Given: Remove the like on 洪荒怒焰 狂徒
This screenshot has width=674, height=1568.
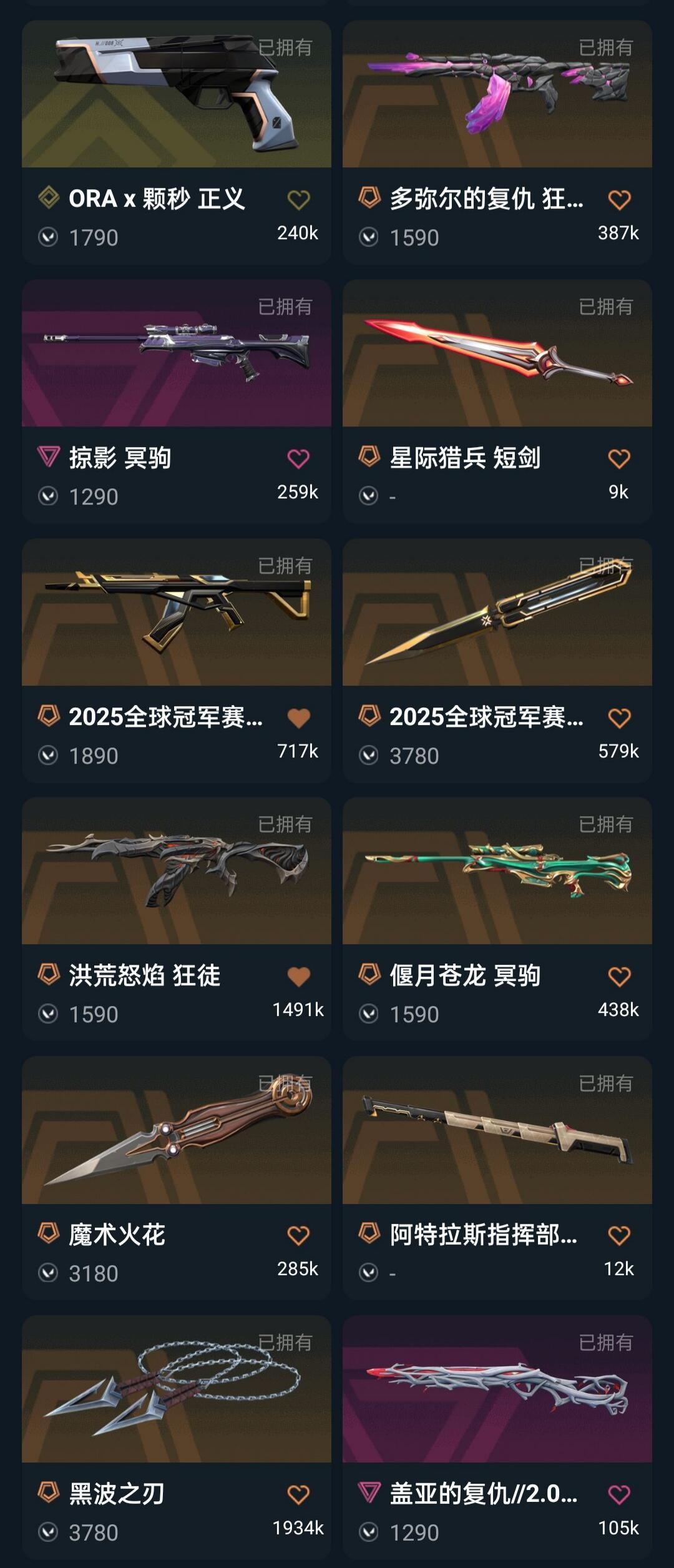Looking at the screenshot, I should 298,977.
